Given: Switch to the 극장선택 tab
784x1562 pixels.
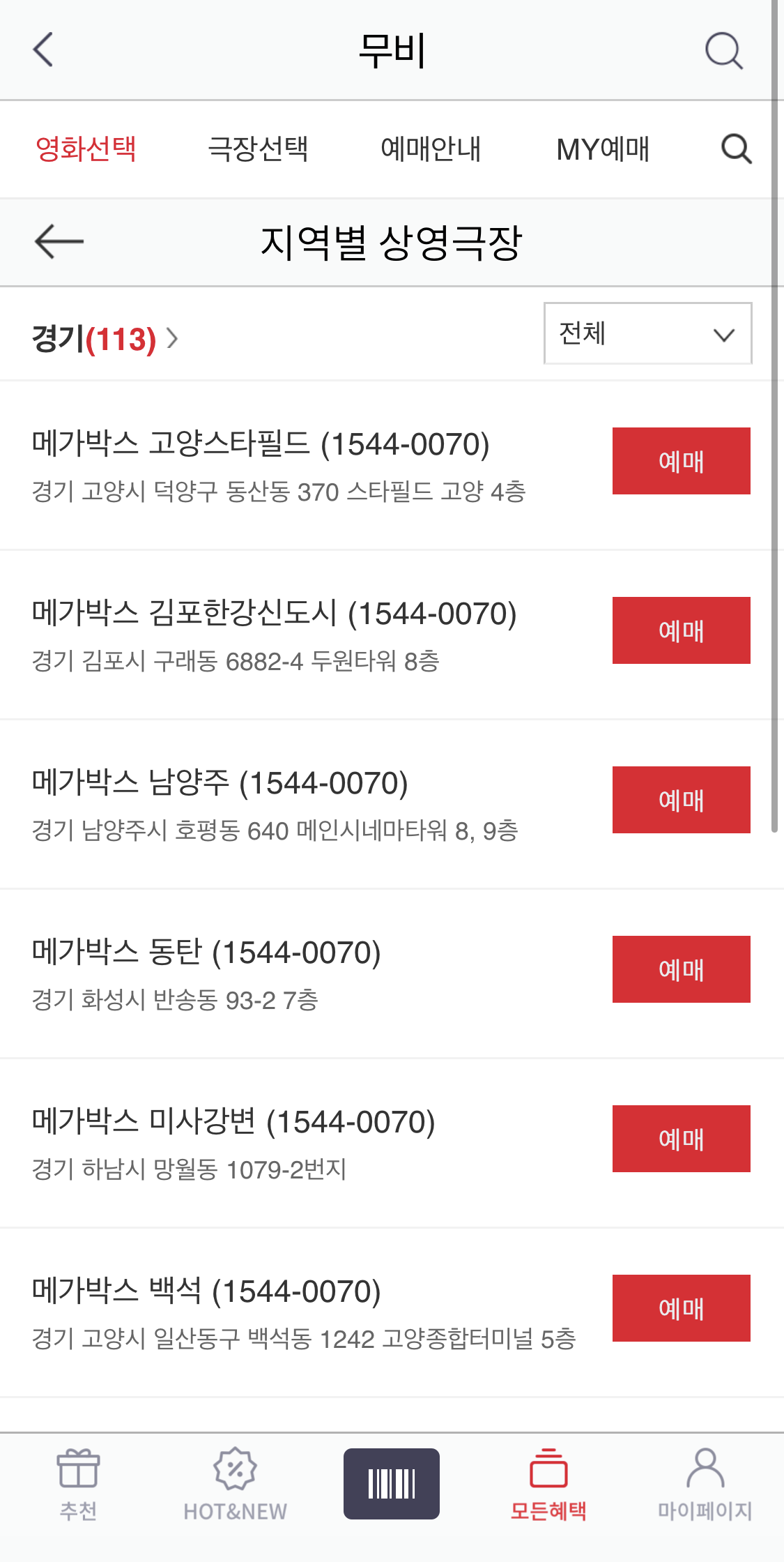Looking at the screenshot, I should tap(258, 149).
